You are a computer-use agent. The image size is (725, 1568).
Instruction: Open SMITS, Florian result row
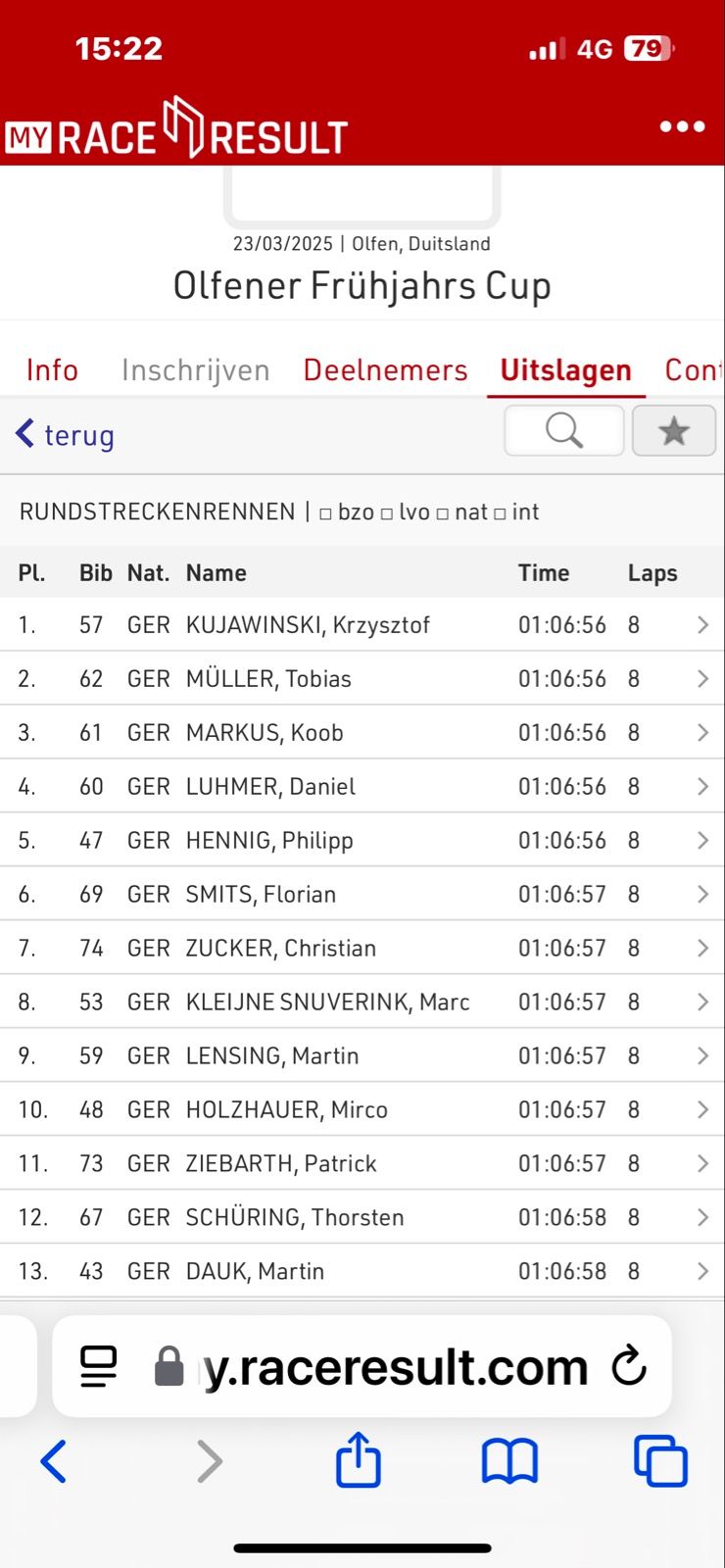click(x=362, y=894)
